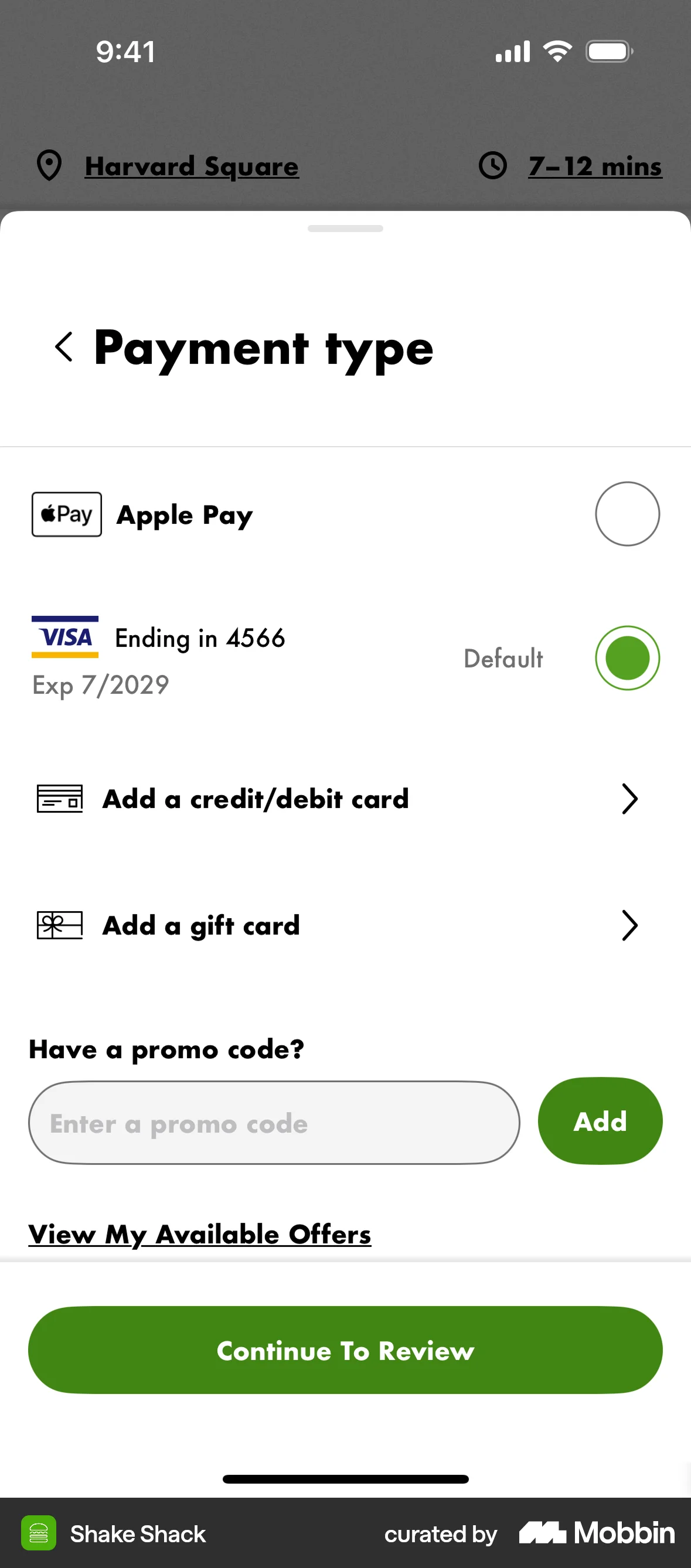The width and height of the screenshot is (691, 1568).
Task: Expand Add a gift card option
Action: (x=629, y=925)
